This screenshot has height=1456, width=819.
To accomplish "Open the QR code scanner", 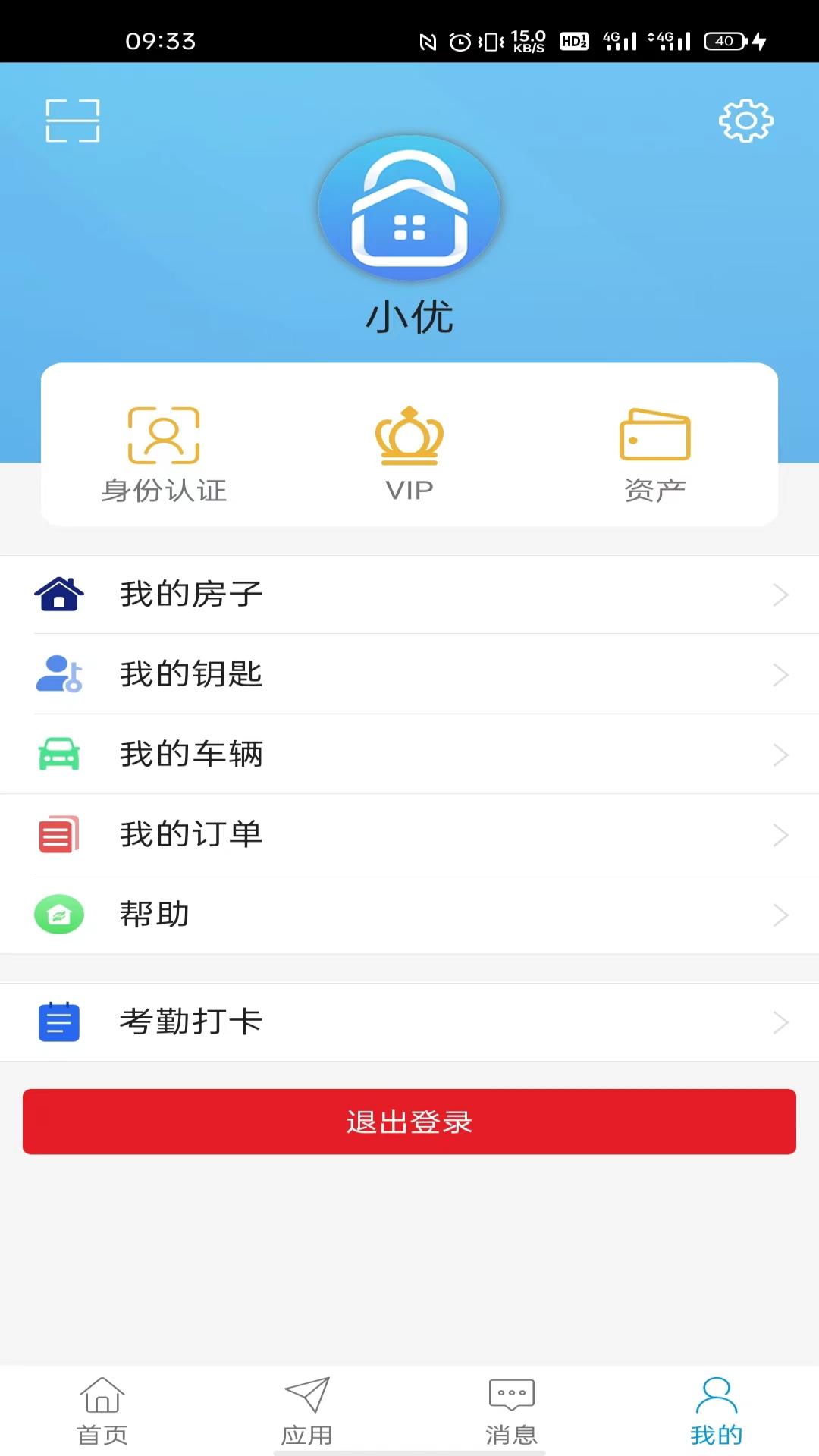I will point(74,121).
